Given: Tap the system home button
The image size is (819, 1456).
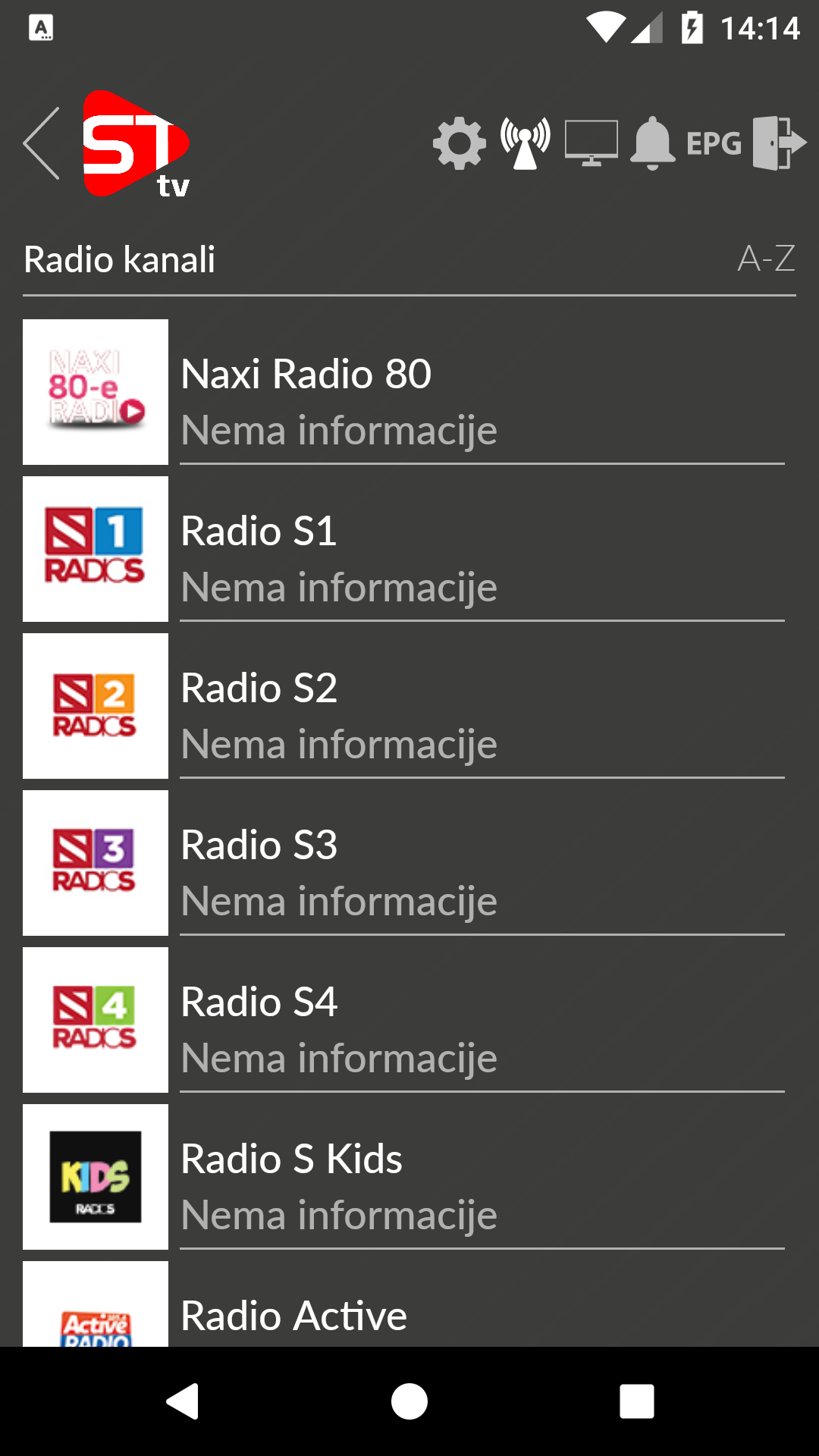Looking at the screenshot, I should click(409, 1401).
